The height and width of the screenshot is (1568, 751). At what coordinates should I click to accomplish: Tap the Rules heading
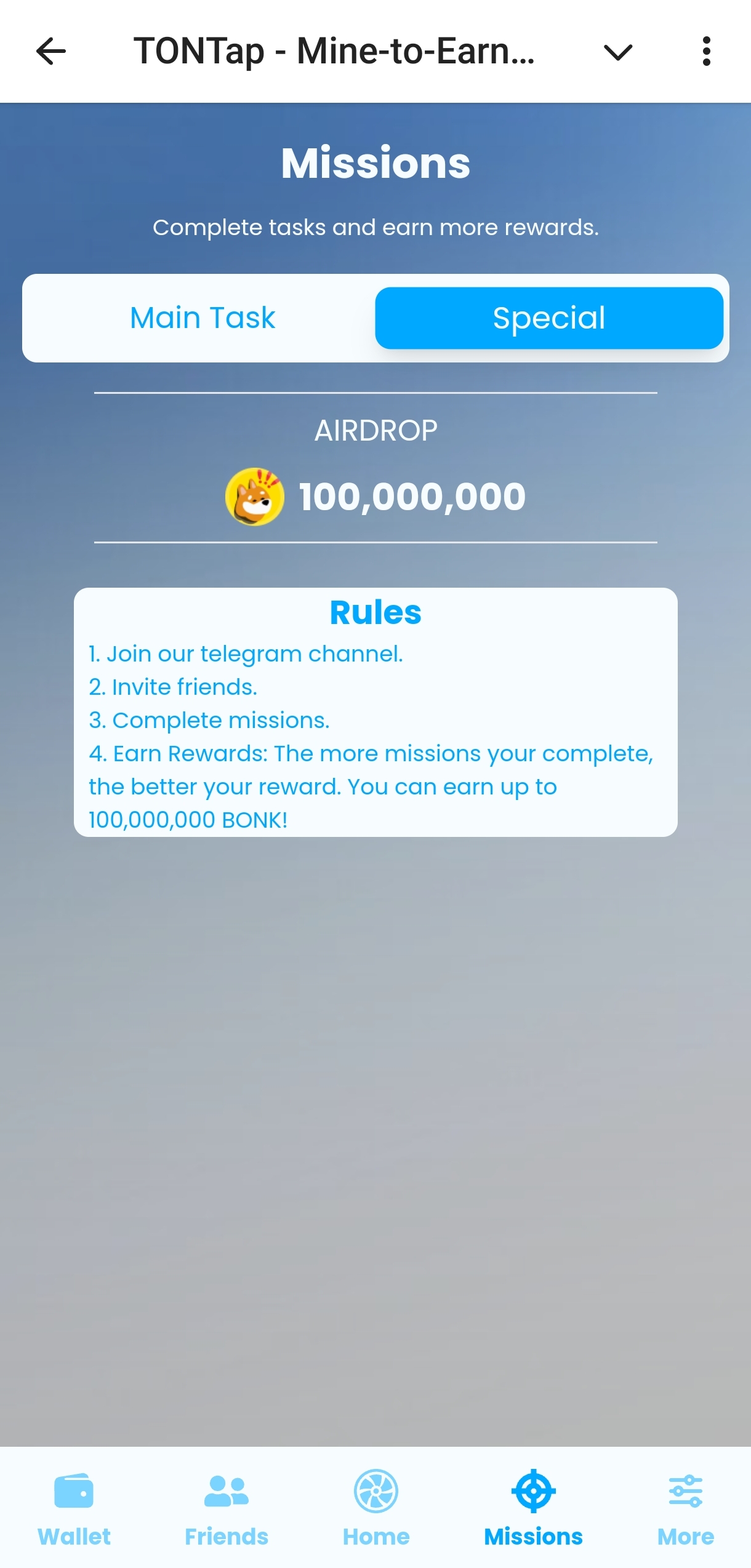(375, 612)
